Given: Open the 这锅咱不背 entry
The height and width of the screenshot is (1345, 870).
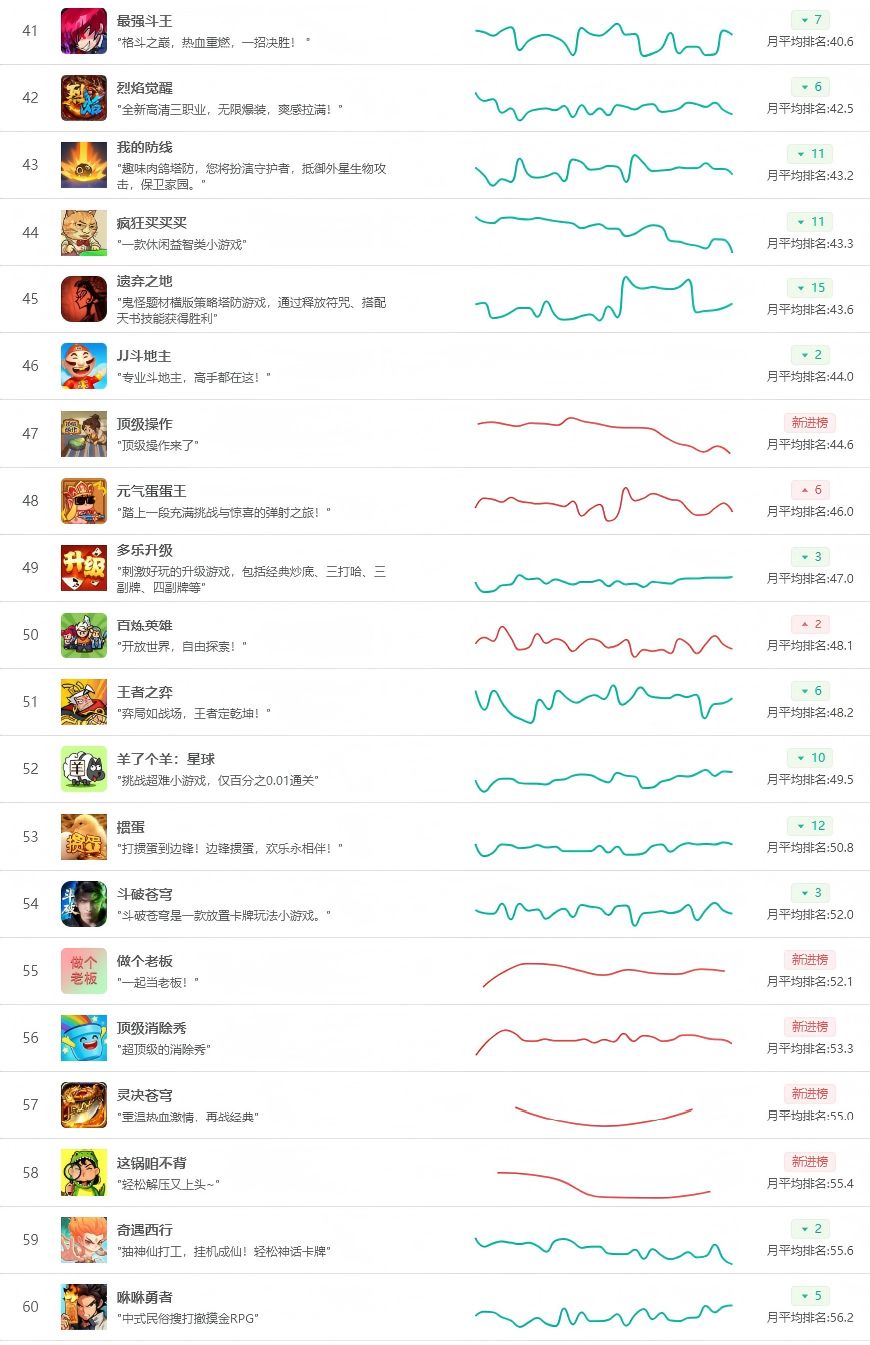Looking at the screenshot, I should (x=435, y=1172).
